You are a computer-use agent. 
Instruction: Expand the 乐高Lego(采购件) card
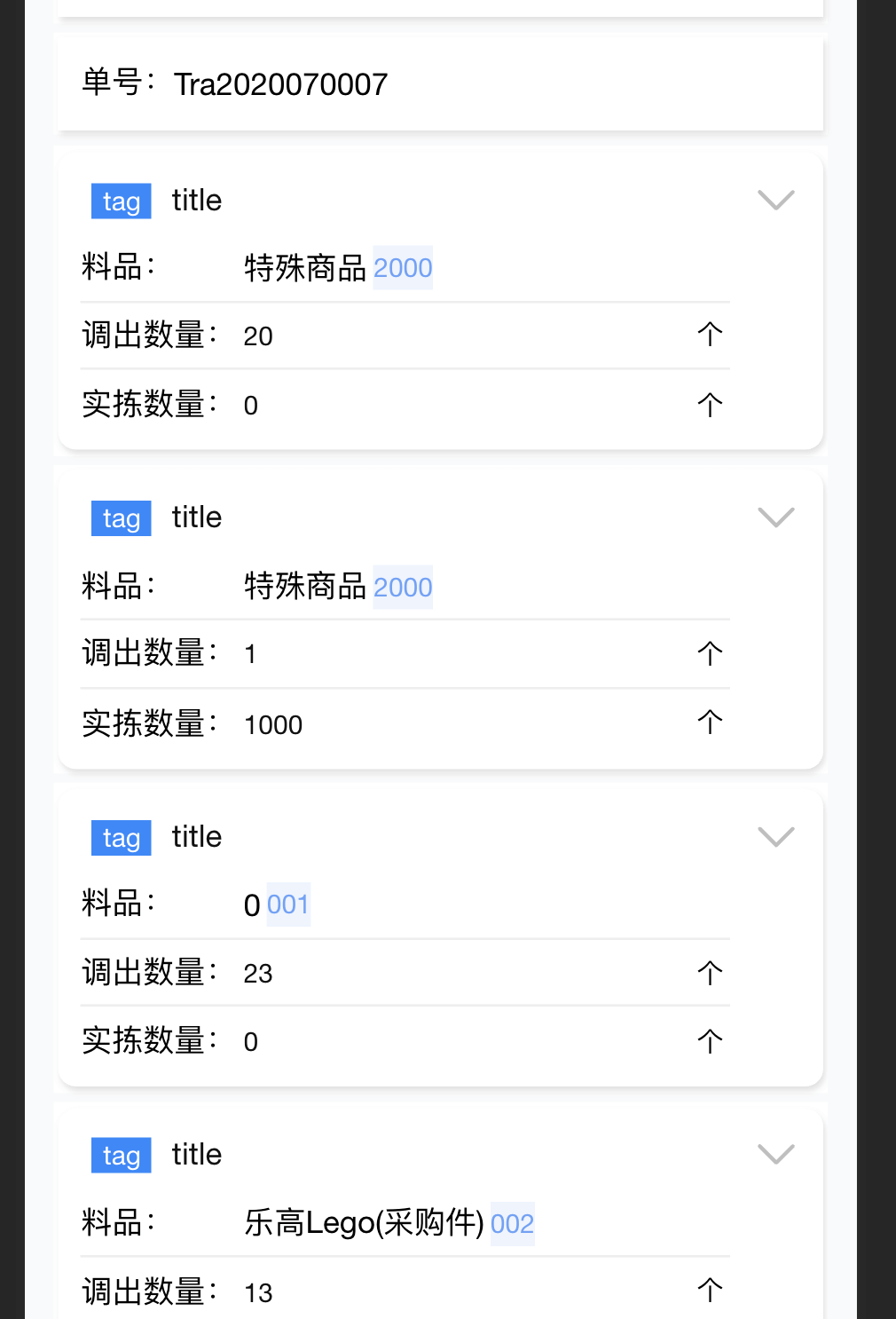(775, 1155)
